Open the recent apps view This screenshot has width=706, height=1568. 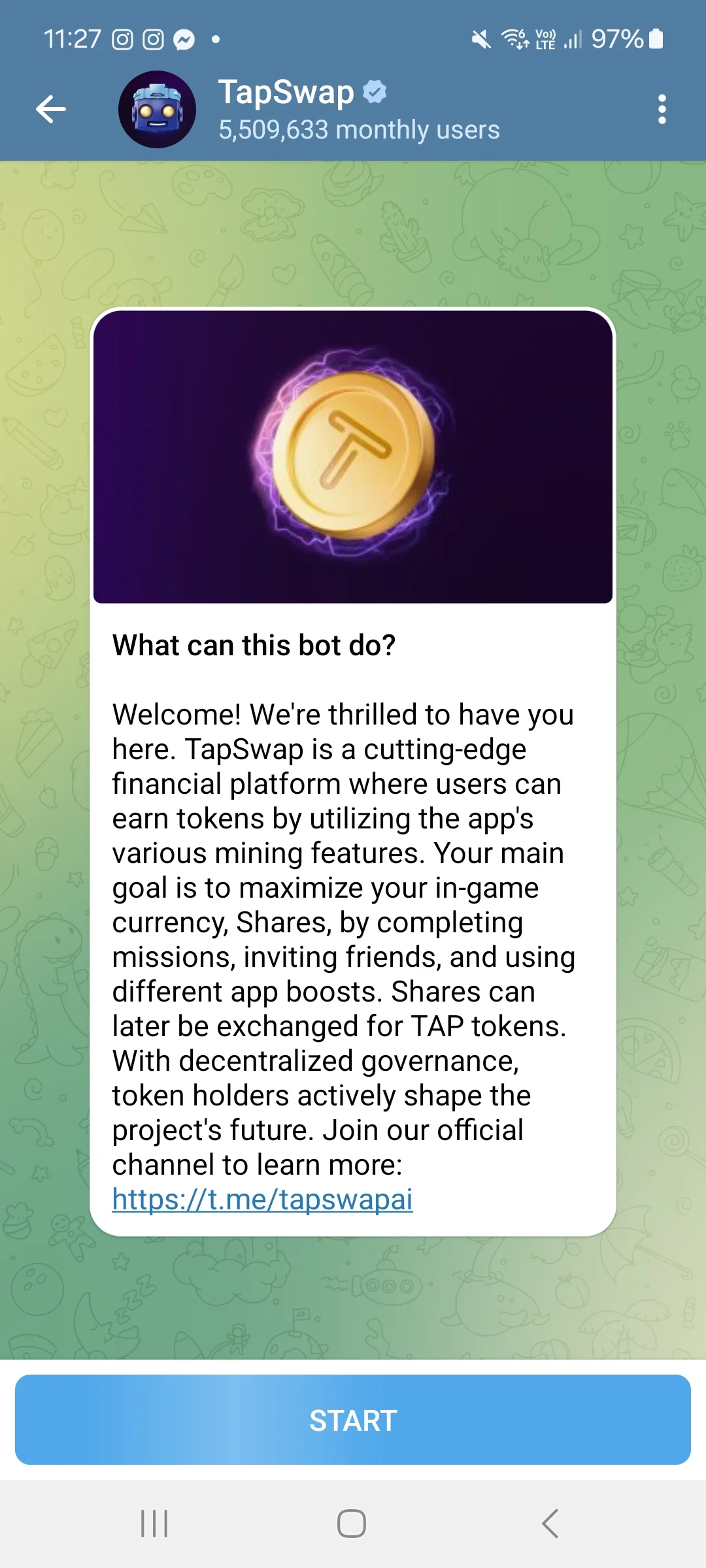(x=154, y=1524)
